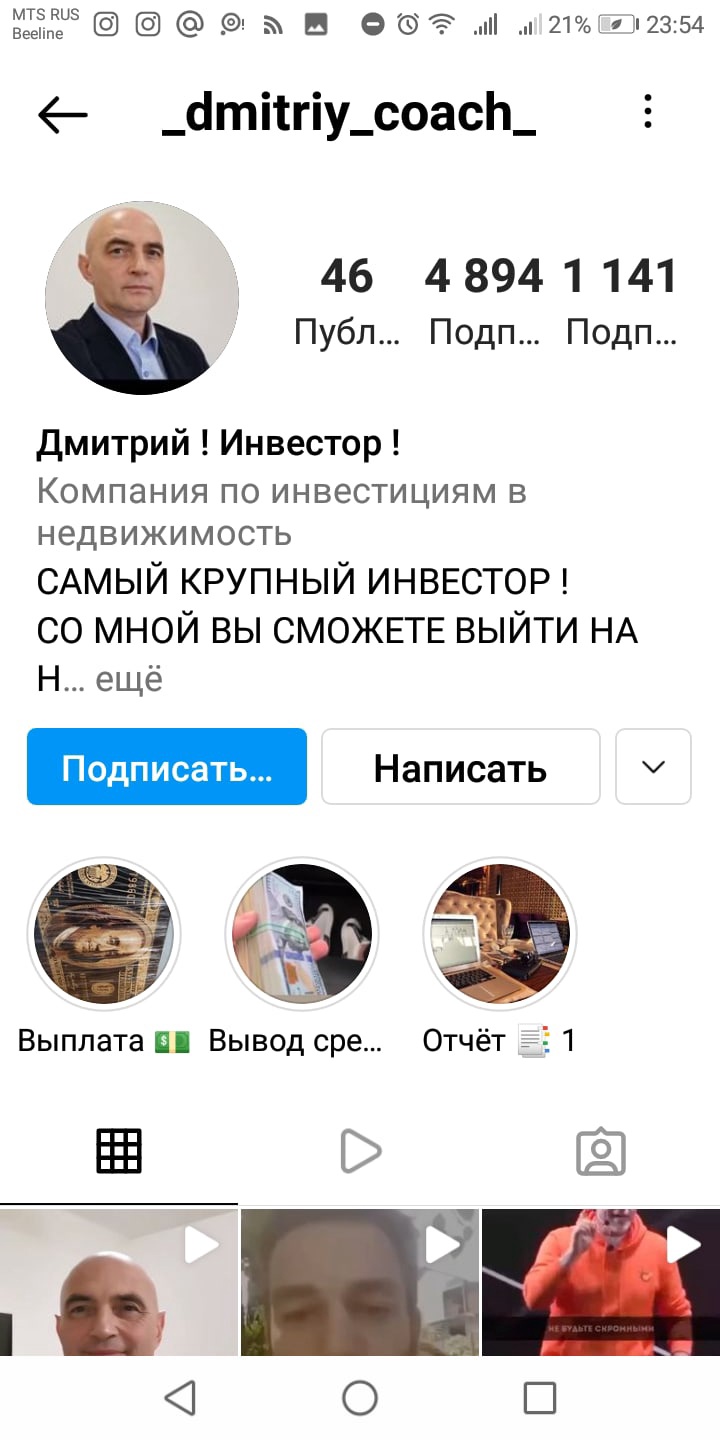Image resolution: width=720 pixels, height=1440 pixels.
Task: Open the Вывод сре... story highlight
Action: click(x=302, y=934)
